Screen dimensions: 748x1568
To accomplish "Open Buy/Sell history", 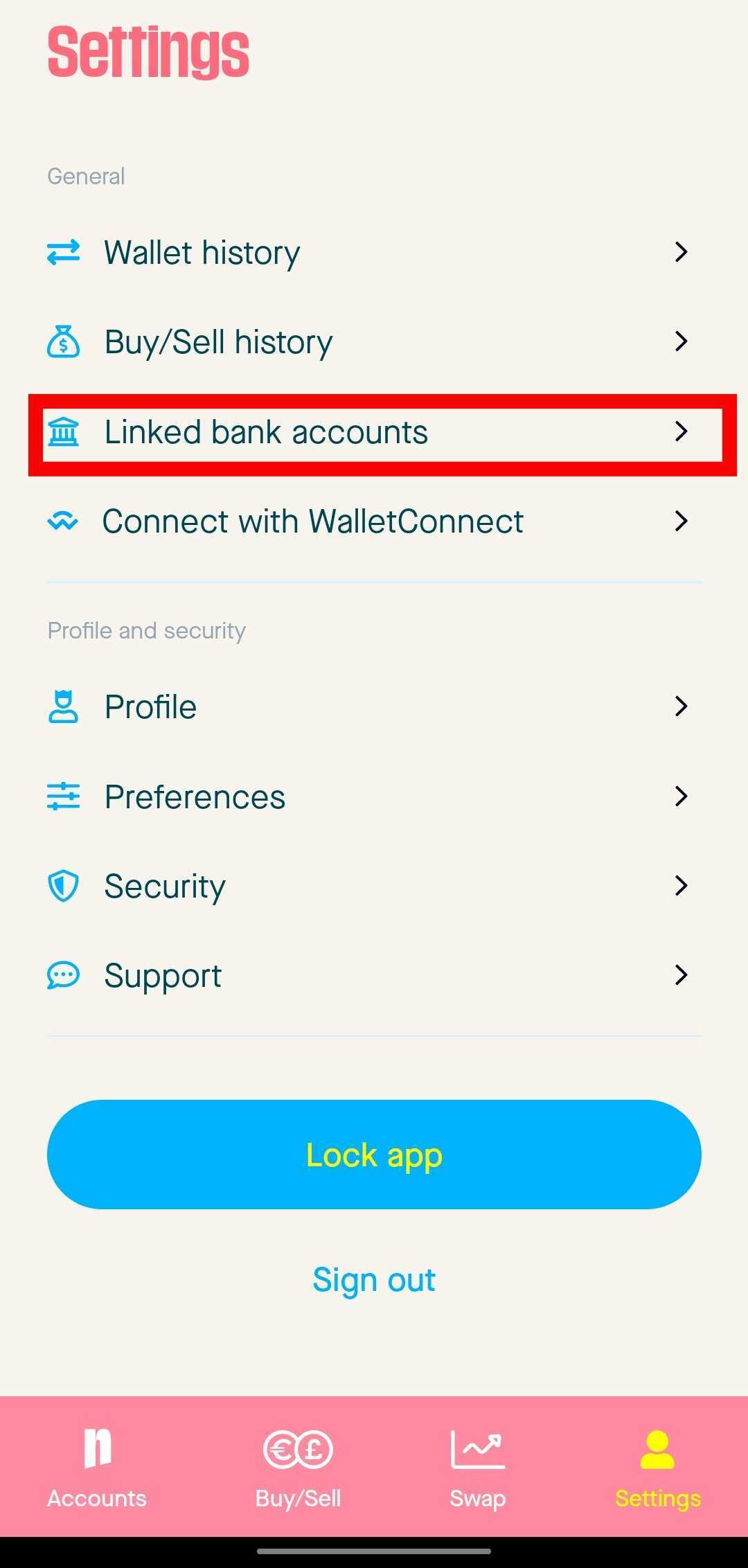I will click(x=374, y=342).
